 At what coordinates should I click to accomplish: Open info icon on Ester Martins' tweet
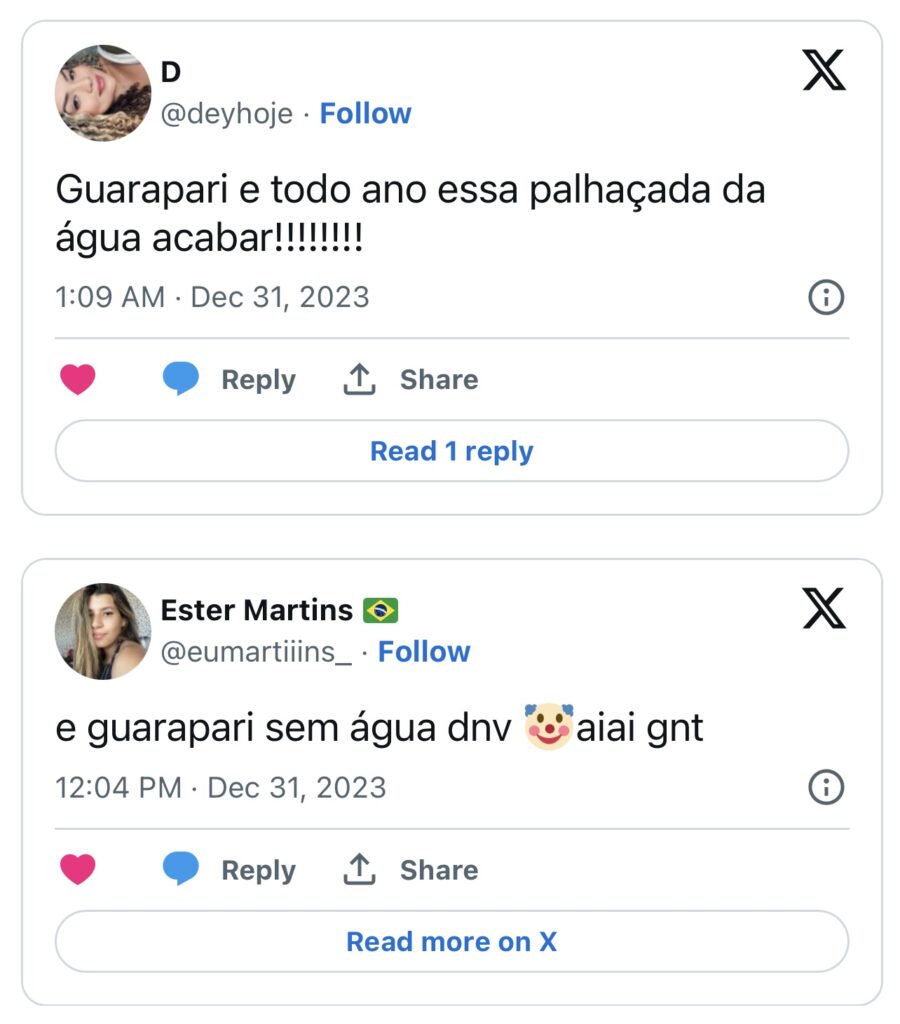pos(826,788)
